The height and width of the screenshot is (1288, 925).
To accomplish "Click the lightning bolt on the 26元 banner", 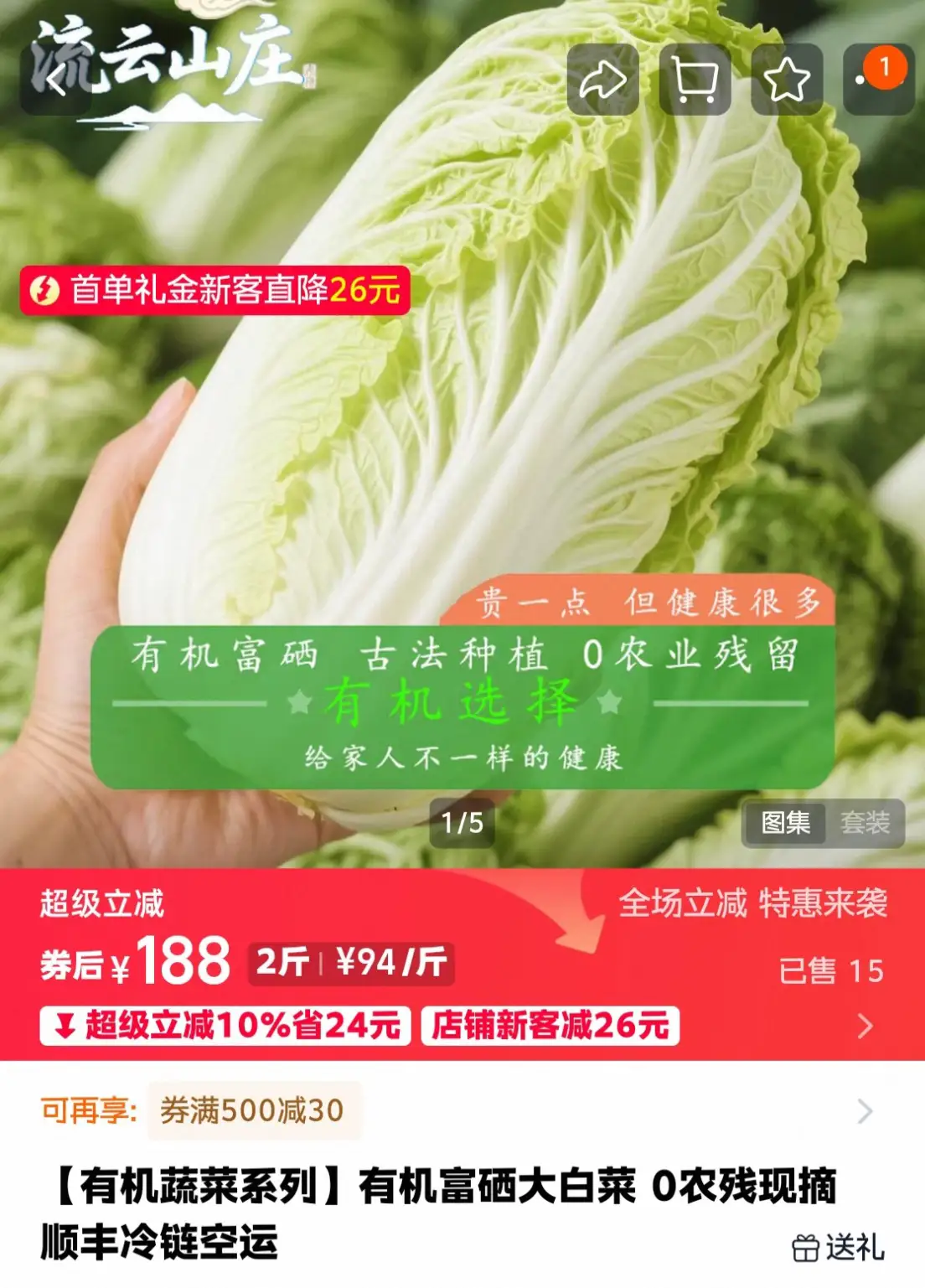I will pos(46,292).
